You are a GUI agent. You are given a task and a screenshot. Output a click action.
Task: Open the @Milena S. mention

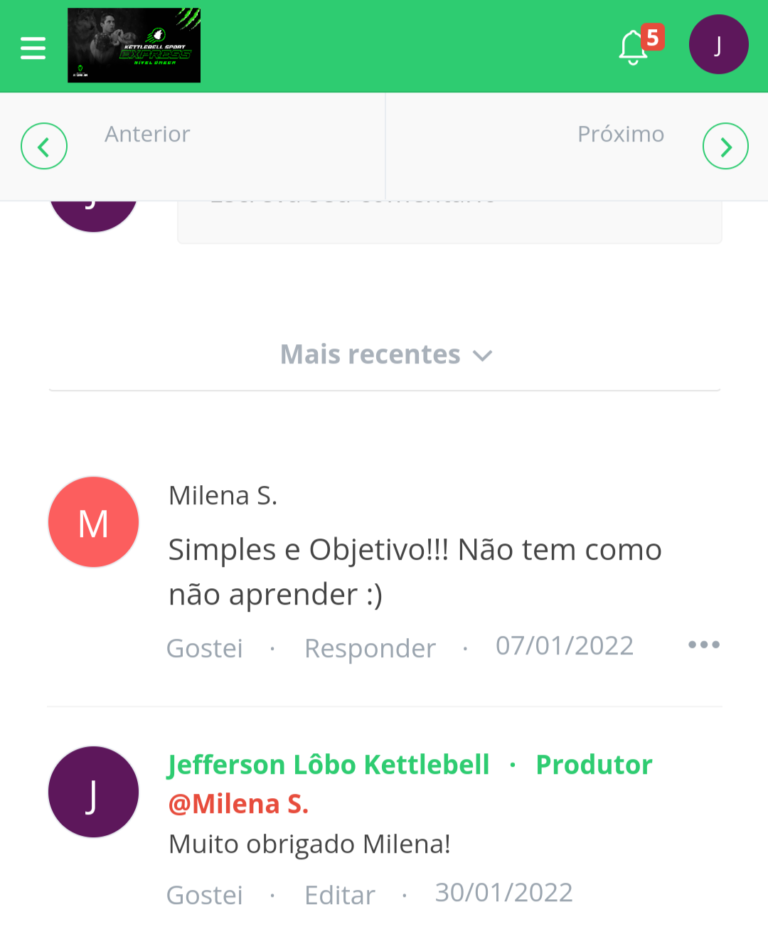[238, 804]
